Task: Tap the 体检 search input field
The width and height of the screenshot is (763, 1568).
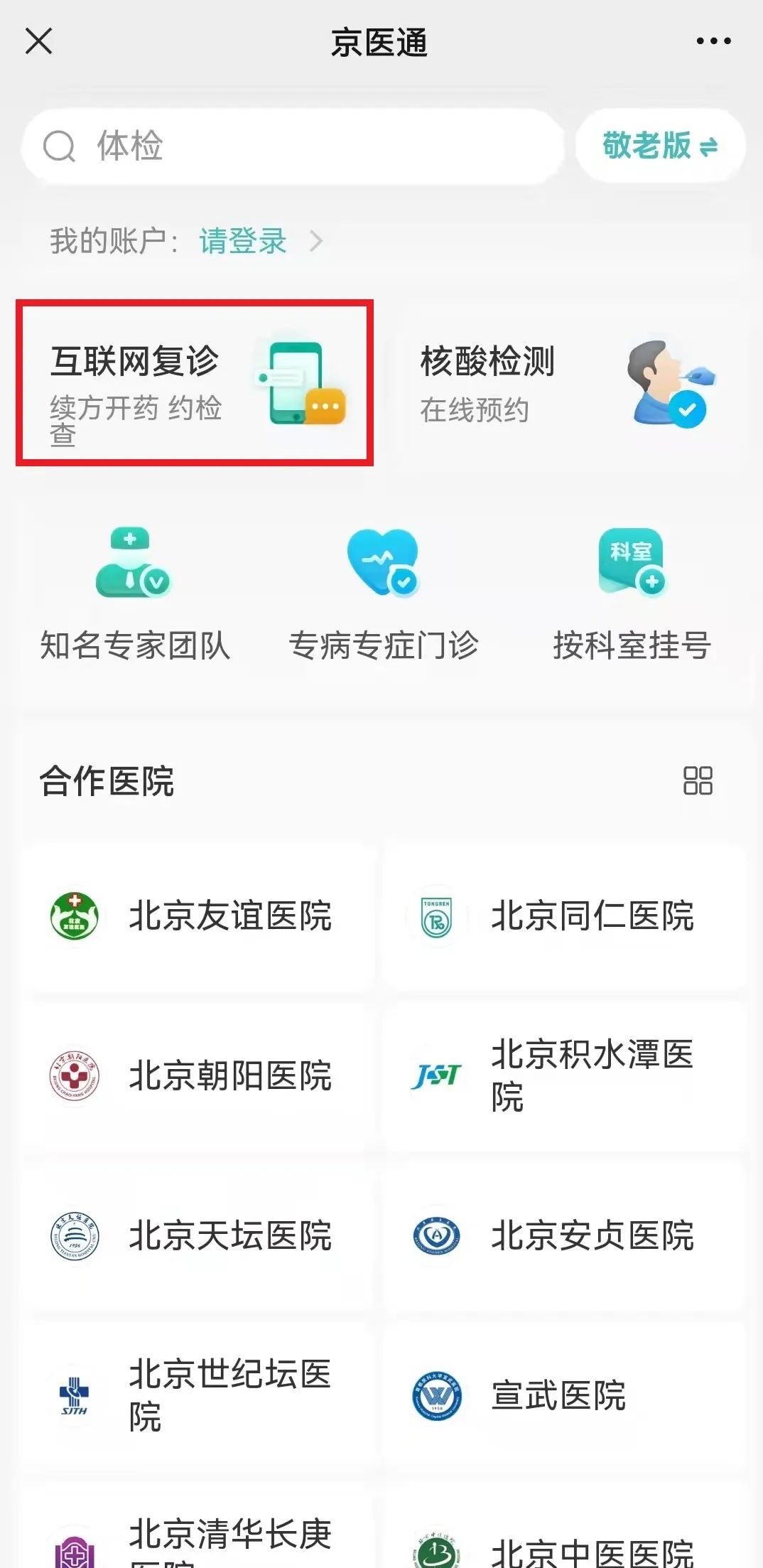Action: pos(284,147)
